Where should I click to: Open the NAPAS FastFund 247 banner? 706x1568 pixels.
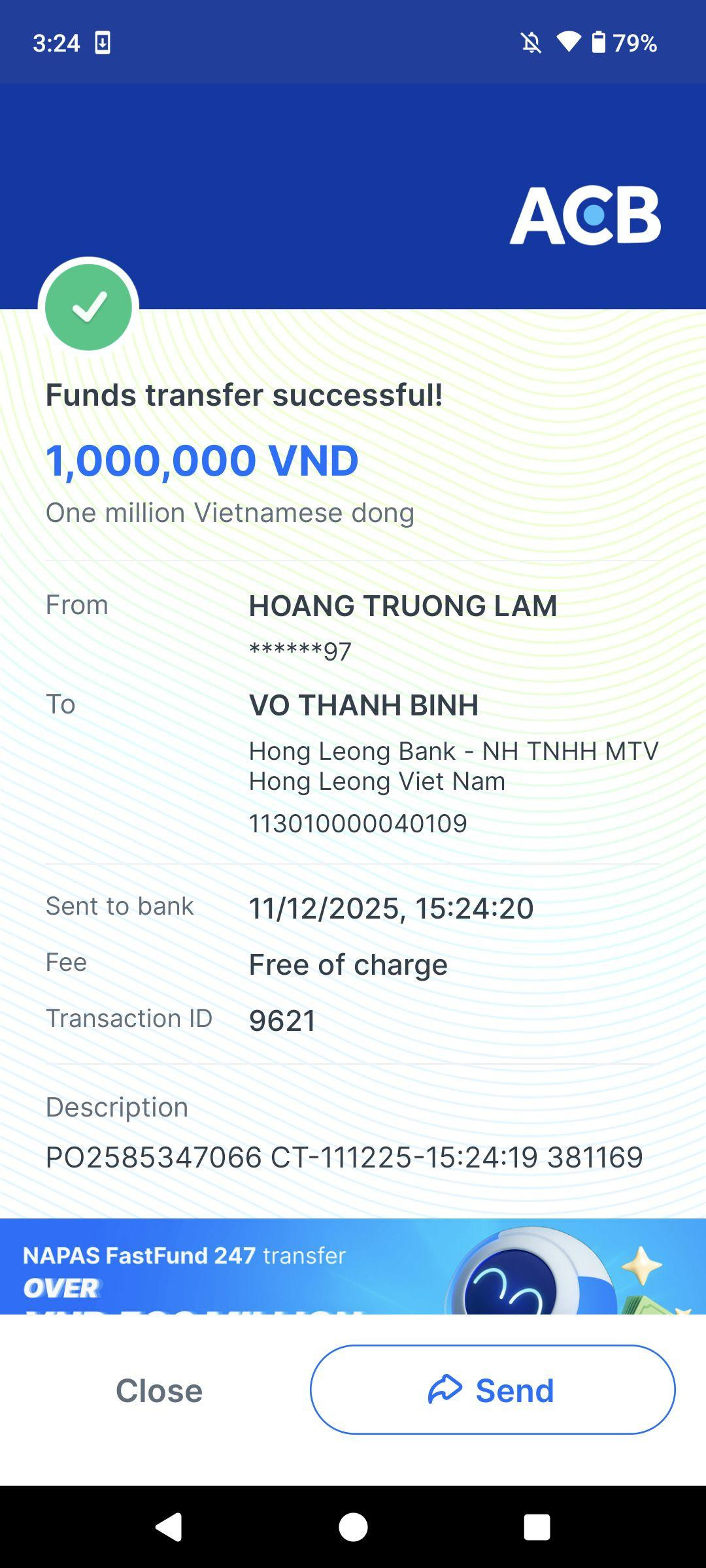point(353,1266)
